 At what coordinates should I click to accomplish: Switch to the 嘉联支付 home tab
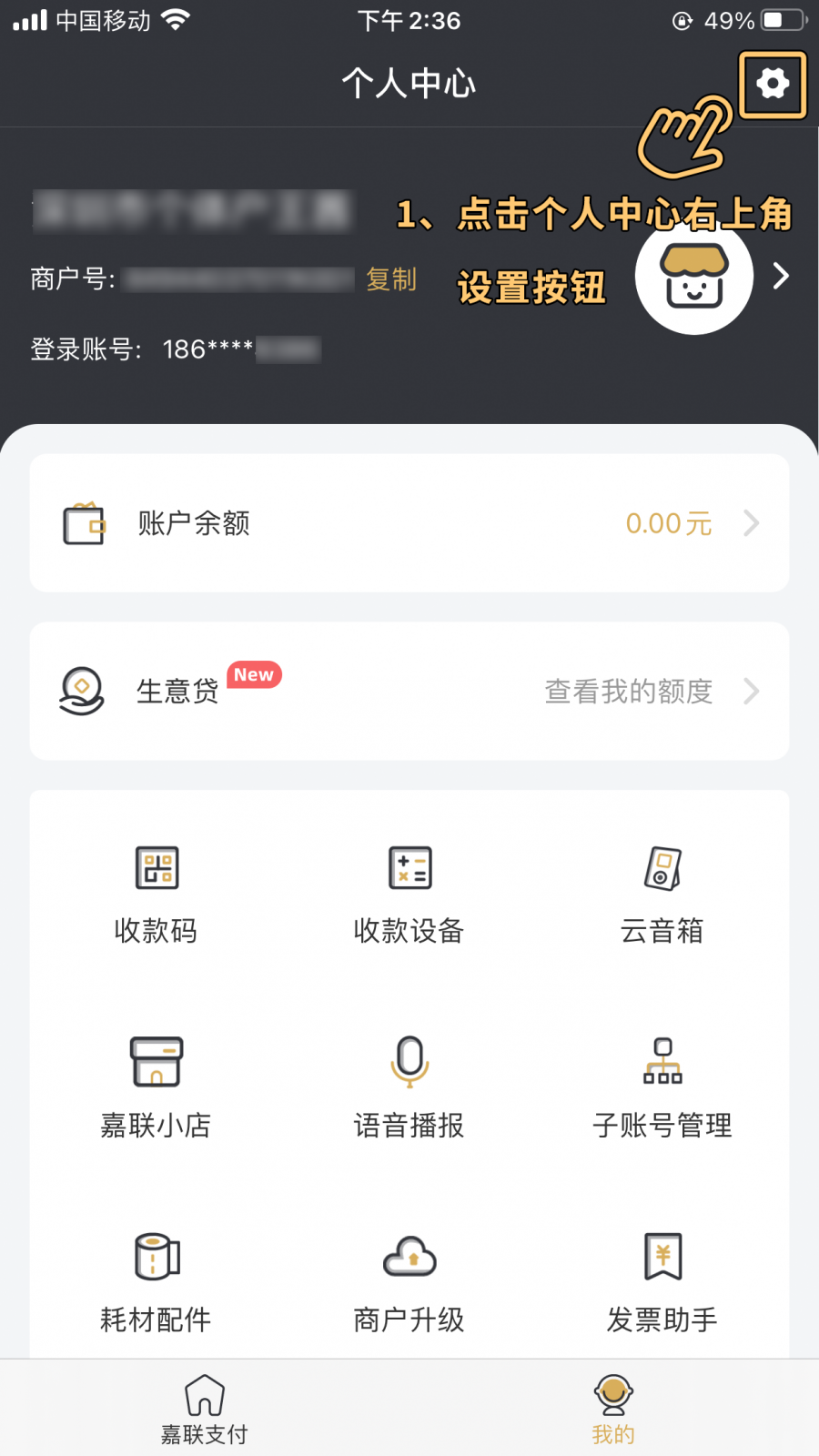[205, 1409]
